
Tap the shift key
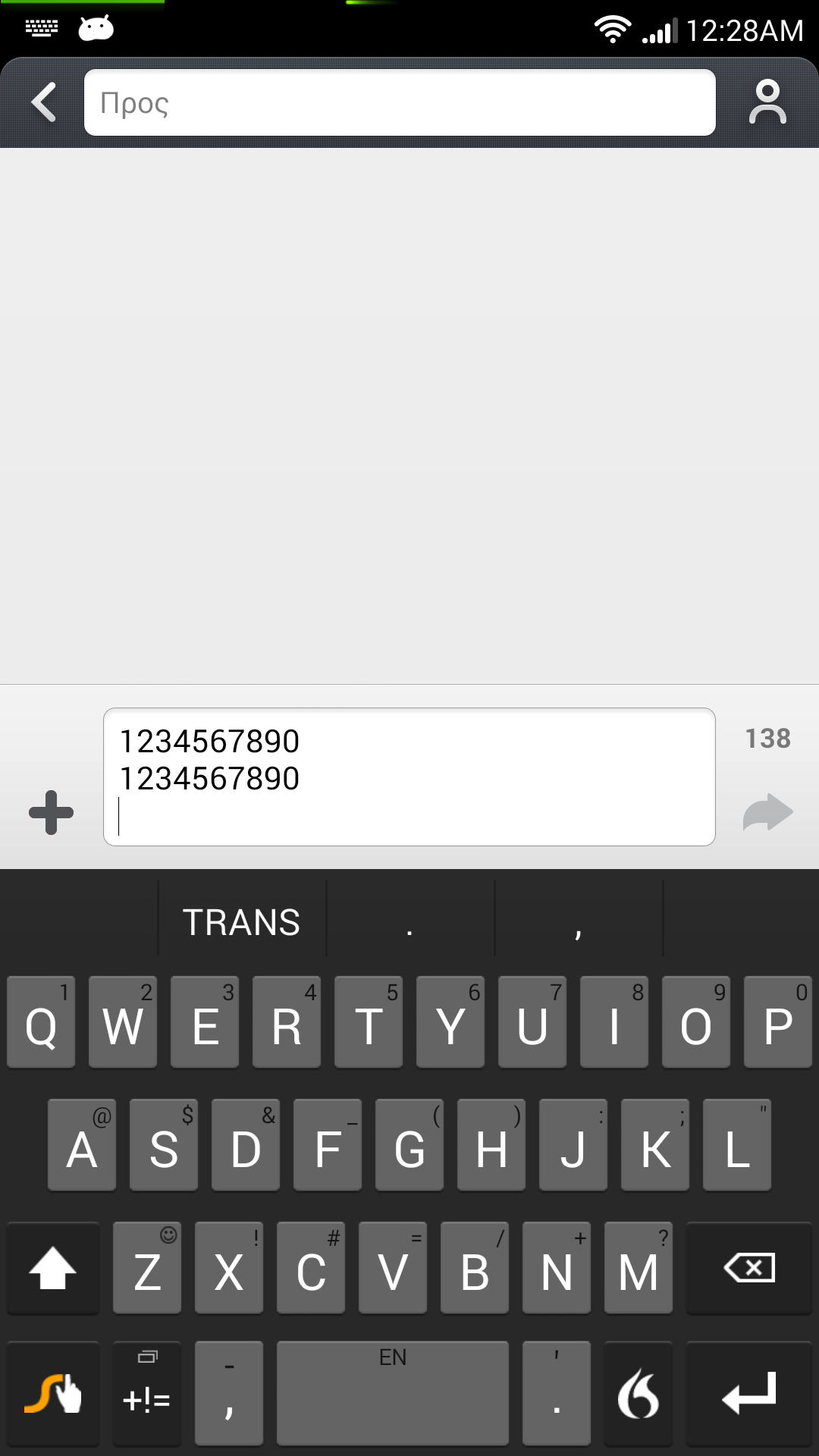coord(53,1268)
